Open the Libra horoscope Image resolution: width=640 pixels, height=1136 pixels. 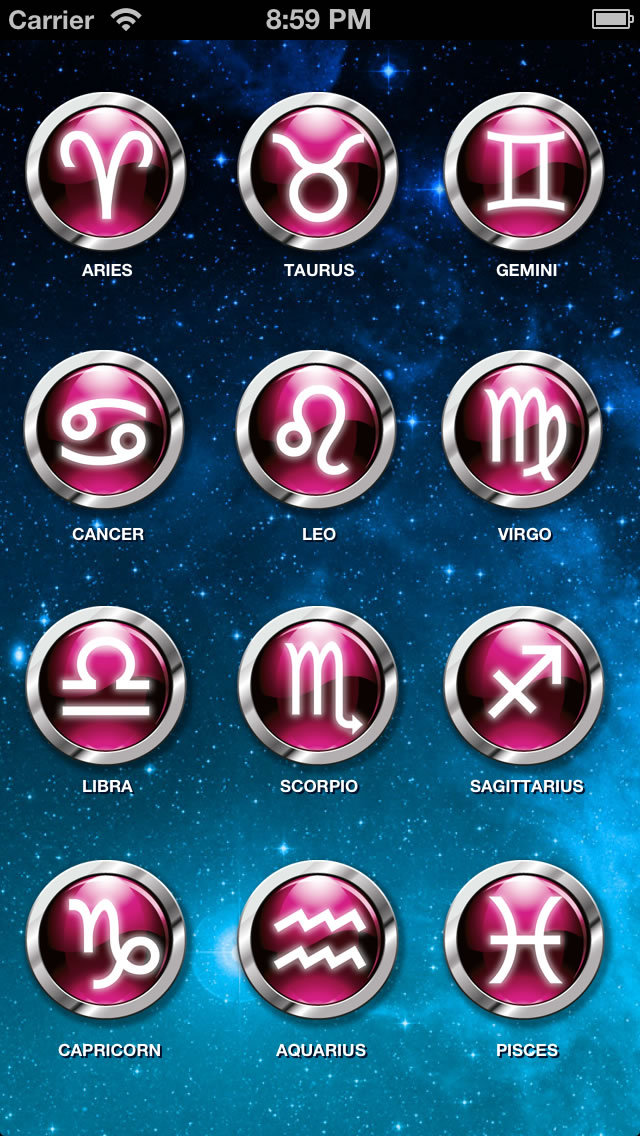tap(106, 685)
